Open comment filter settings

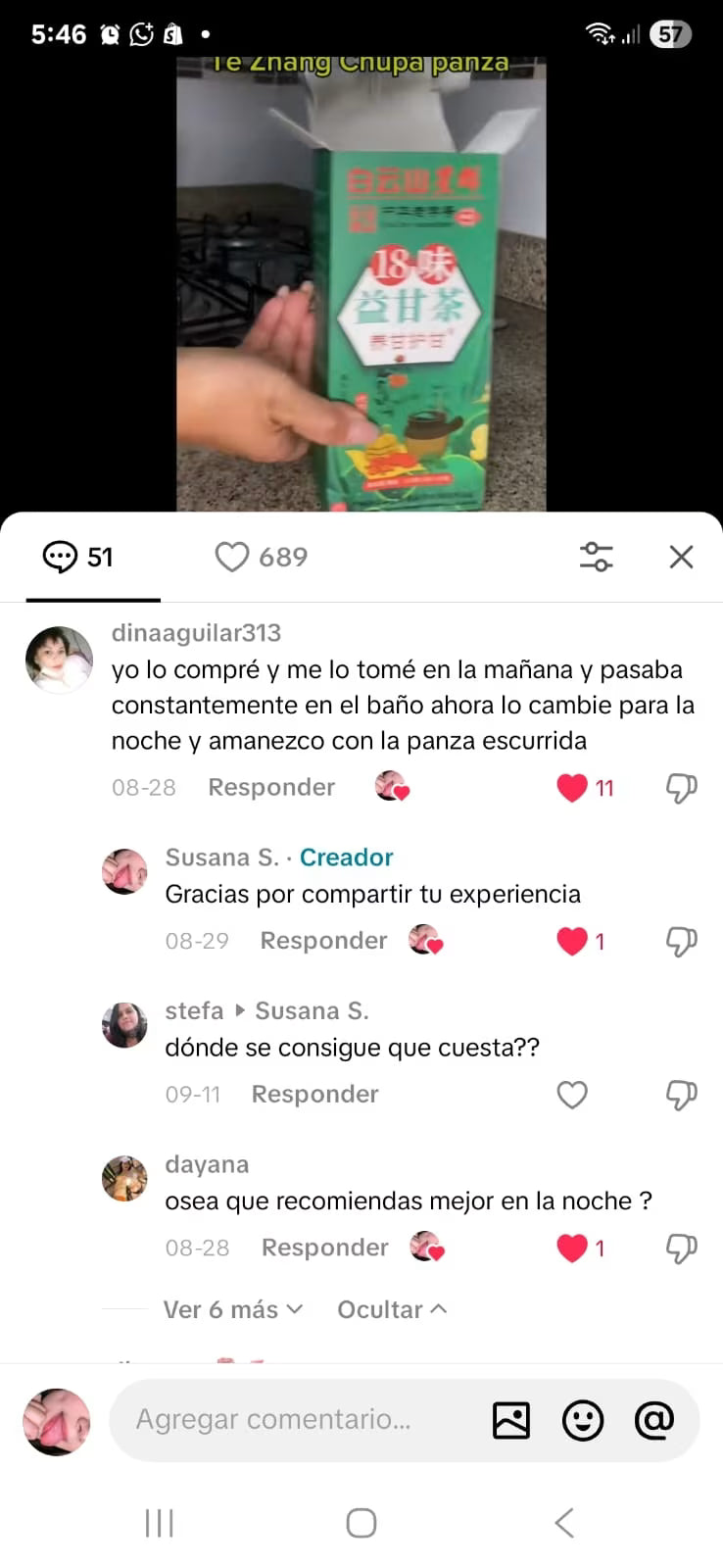tap(596, 557)
